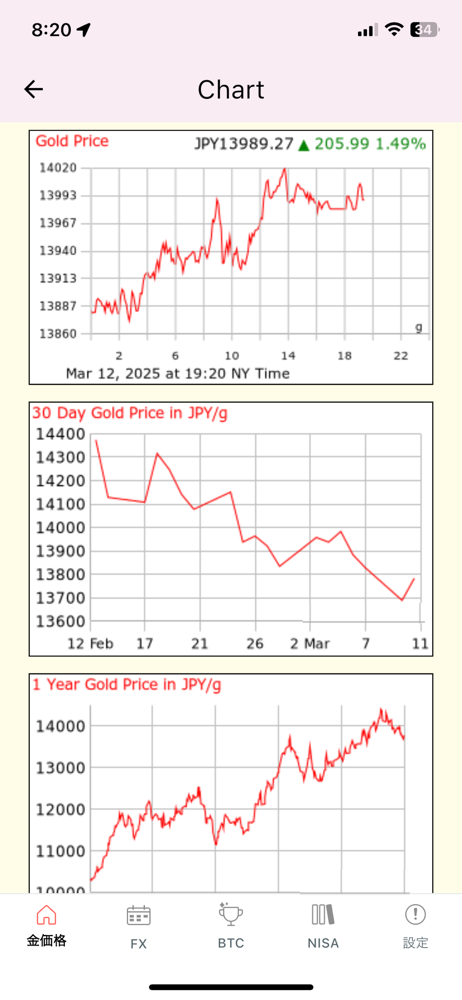Viewport: 462px width, 1000px height.
Task: Select the BTC tab
Action: [231, 926]
